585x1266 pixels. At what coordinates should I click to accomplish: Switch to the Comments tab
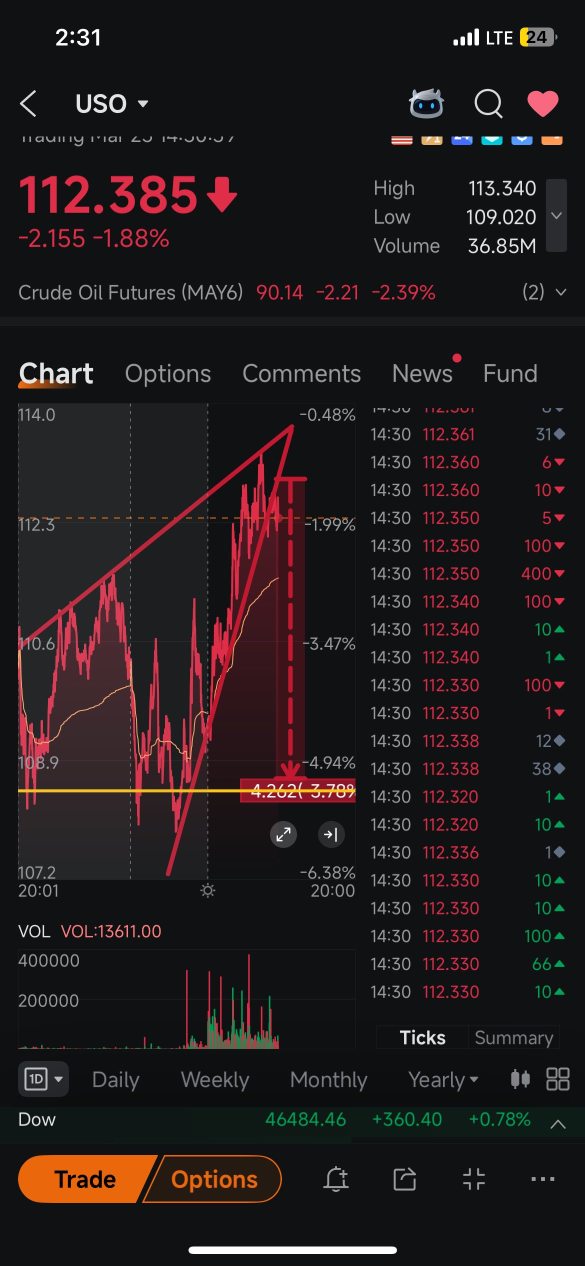coord(301,374)
